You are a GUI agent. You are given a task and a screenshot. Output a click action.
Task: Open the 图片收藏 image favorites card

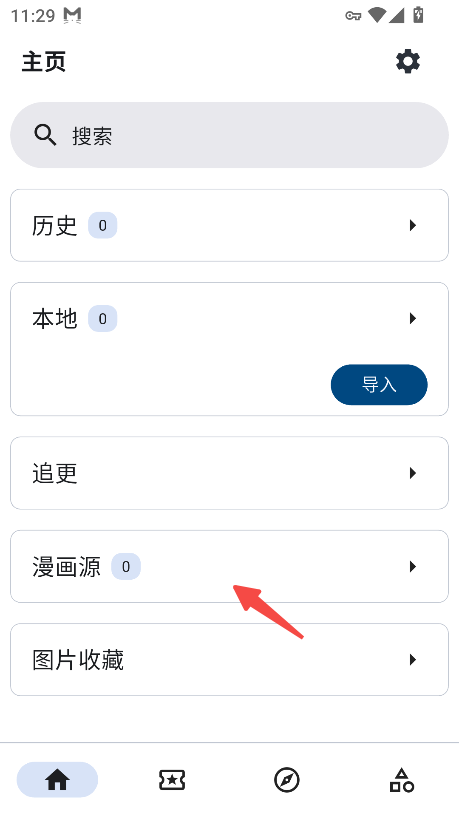tap(230, 659)
